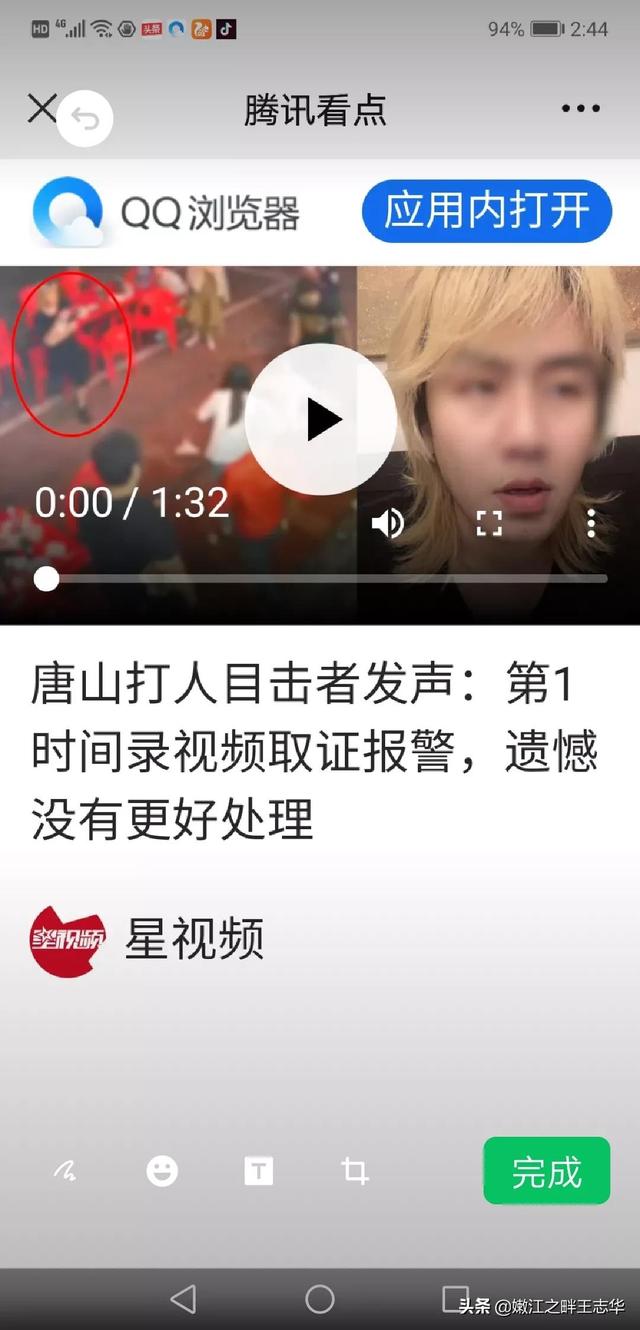Enter fullscreen video mode
The image size is (640, 1330).
click(x=489, y=523)
